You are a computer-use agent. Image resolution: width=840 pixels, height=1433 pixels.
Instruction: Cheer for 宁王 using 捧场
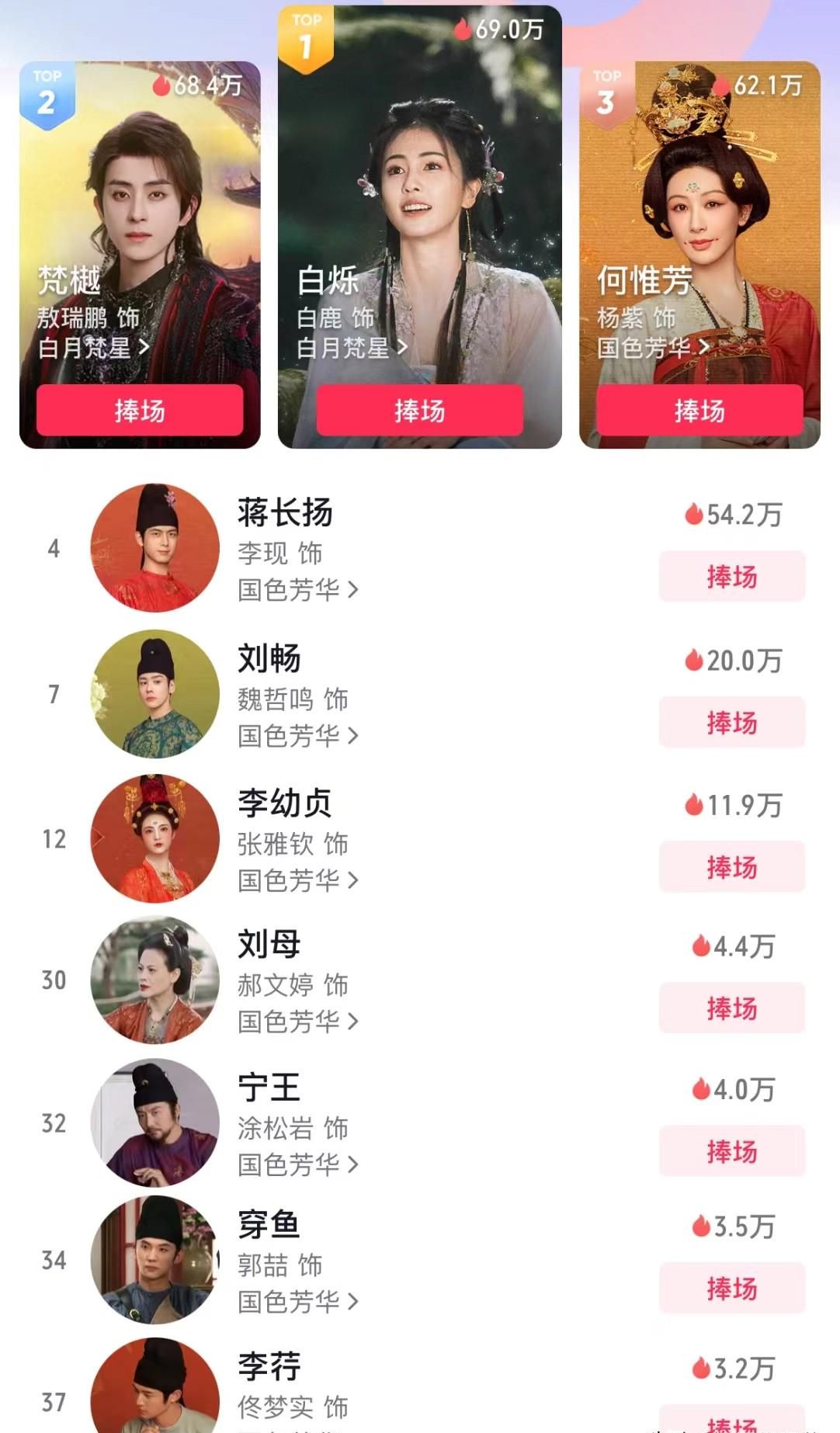(x=731, y=1151)
